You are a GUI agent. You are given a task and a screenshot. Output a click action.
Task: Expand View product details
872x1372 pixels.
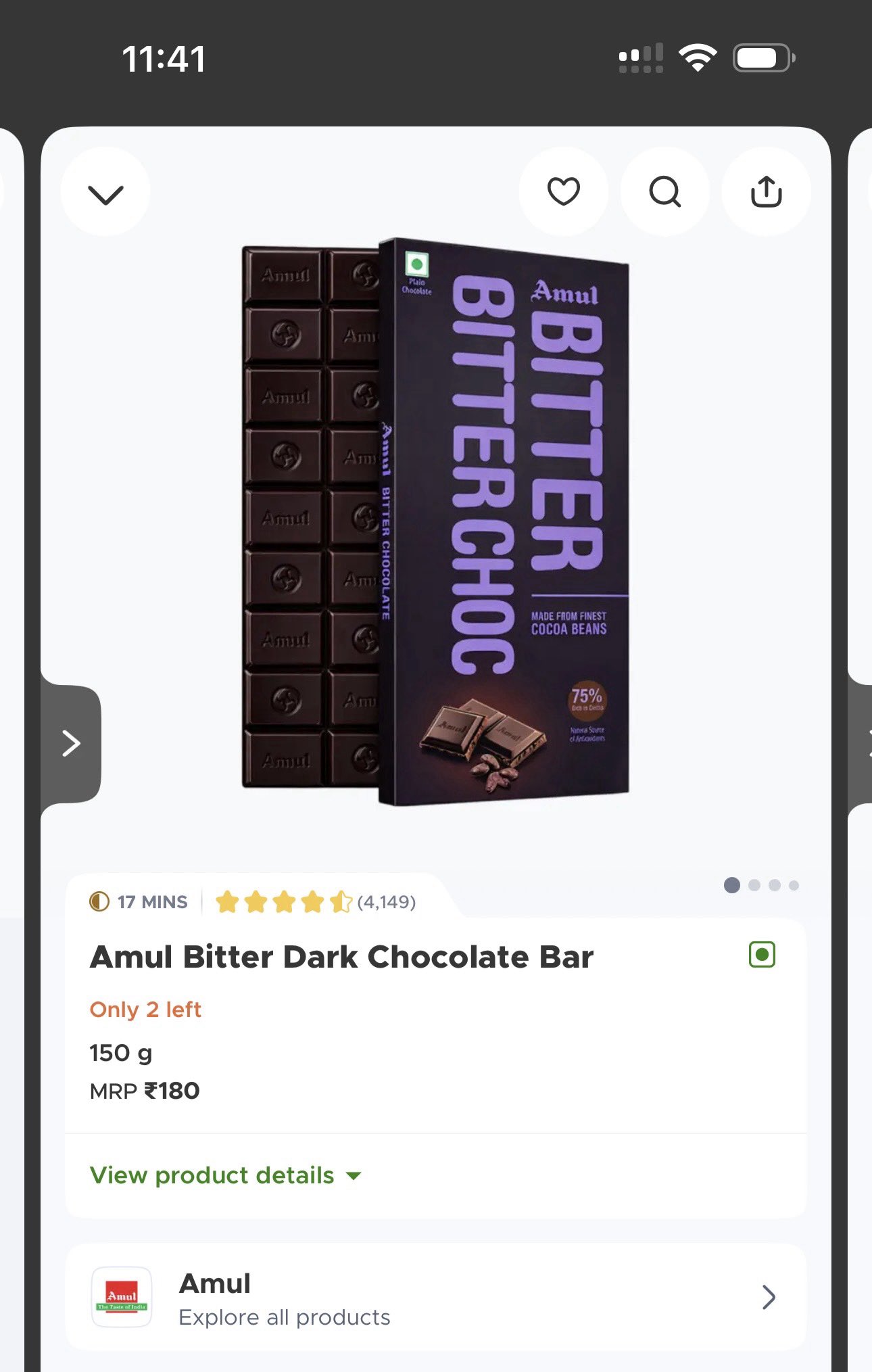[x=226, y=1175]
